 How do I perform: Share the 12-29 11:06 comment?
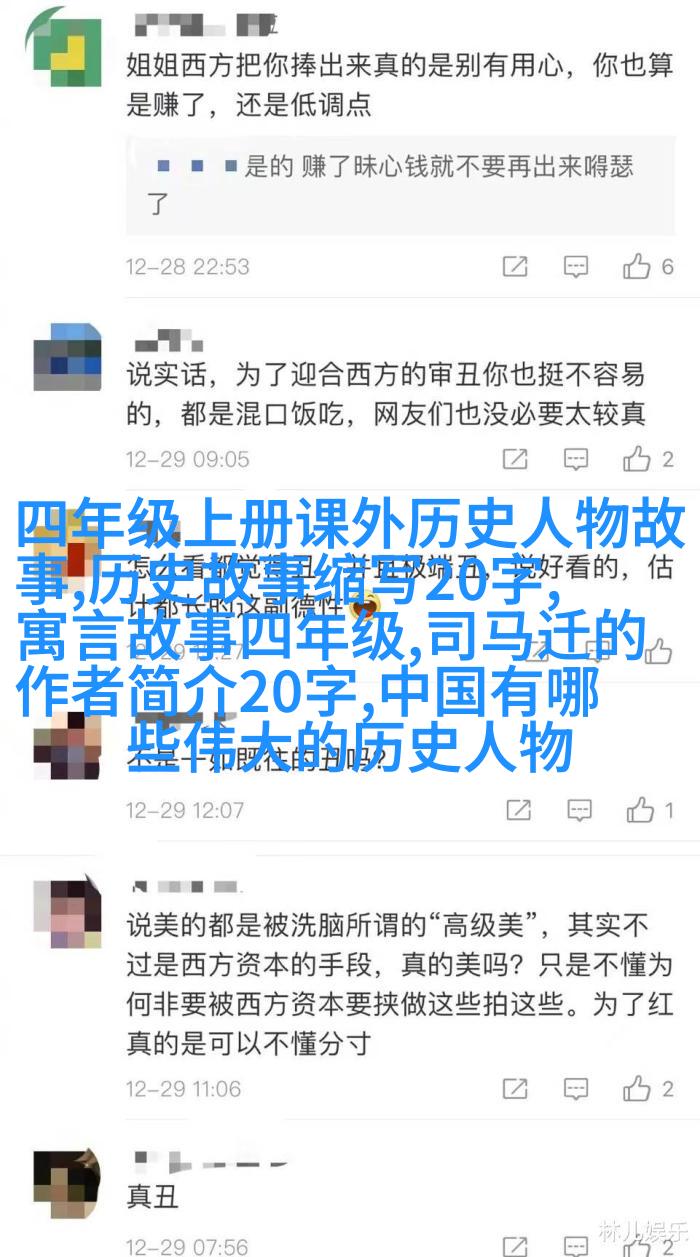pos(515,1088)
